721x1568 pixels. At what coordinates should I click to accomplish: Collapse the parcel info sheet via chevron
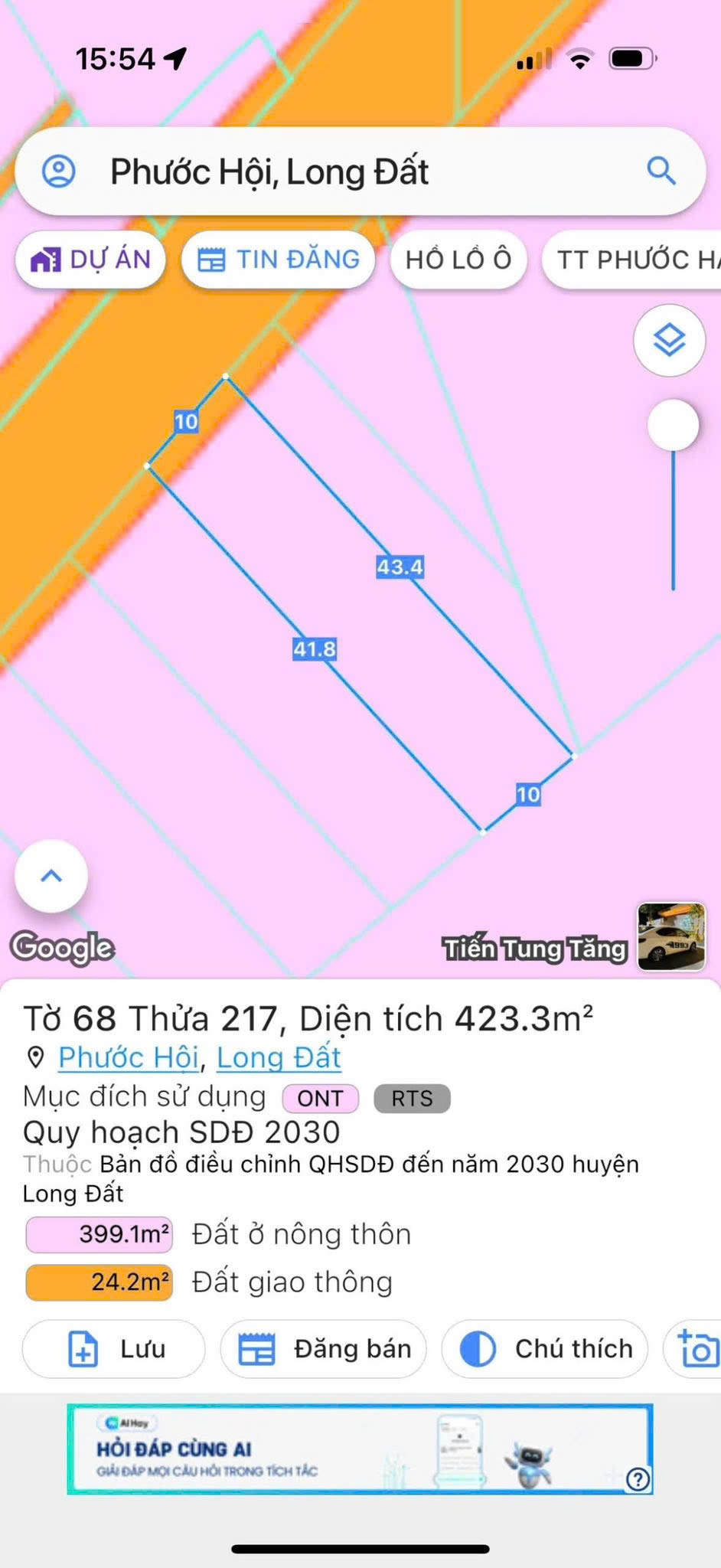coord(51,875)
